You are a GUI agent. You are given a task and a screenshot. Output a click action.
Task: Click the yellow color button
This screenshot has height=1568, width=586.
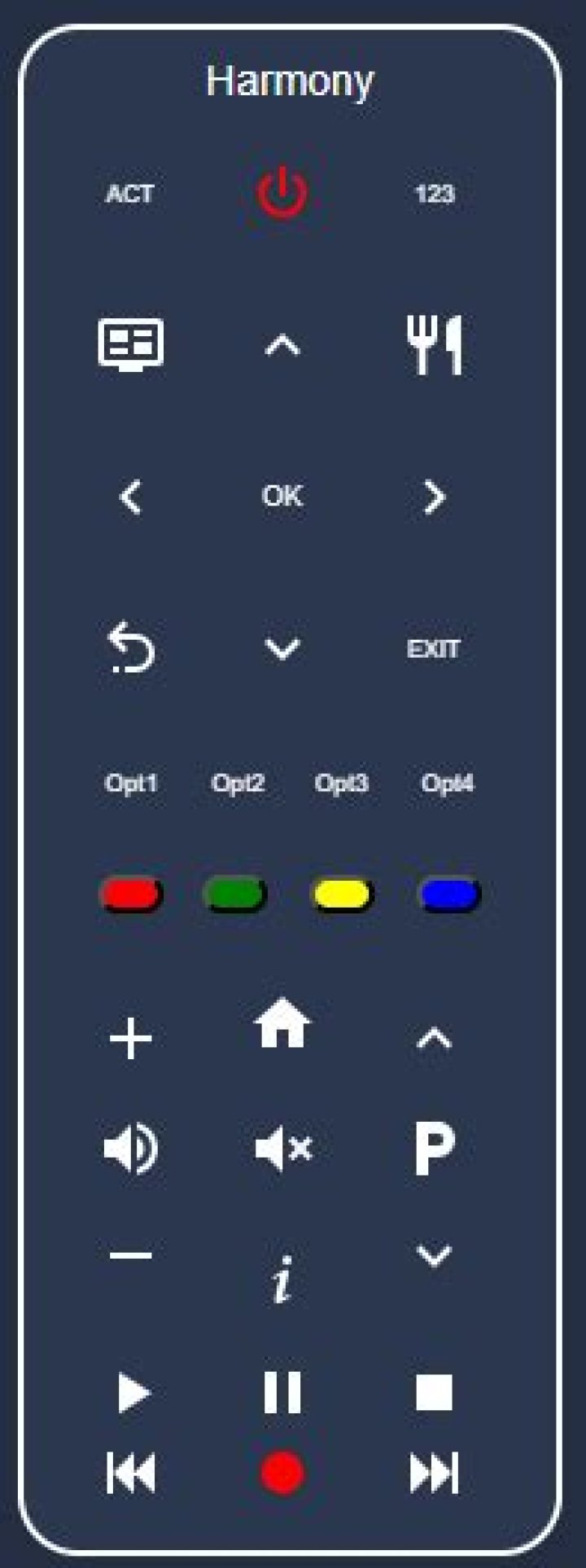click(x=342, y=893)
